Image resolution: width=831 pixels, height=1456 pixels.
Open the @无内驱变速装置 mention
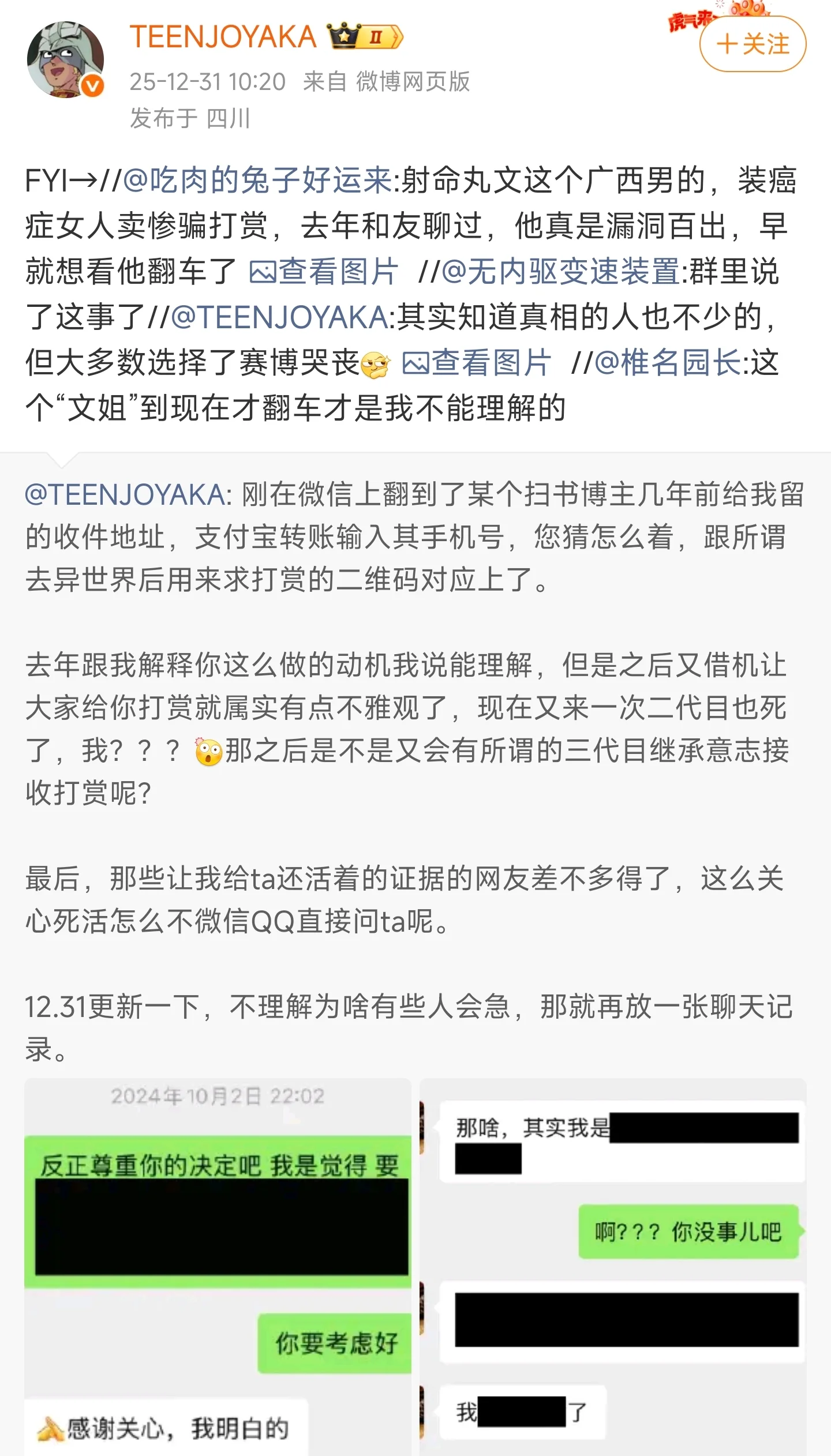point(560,271)
